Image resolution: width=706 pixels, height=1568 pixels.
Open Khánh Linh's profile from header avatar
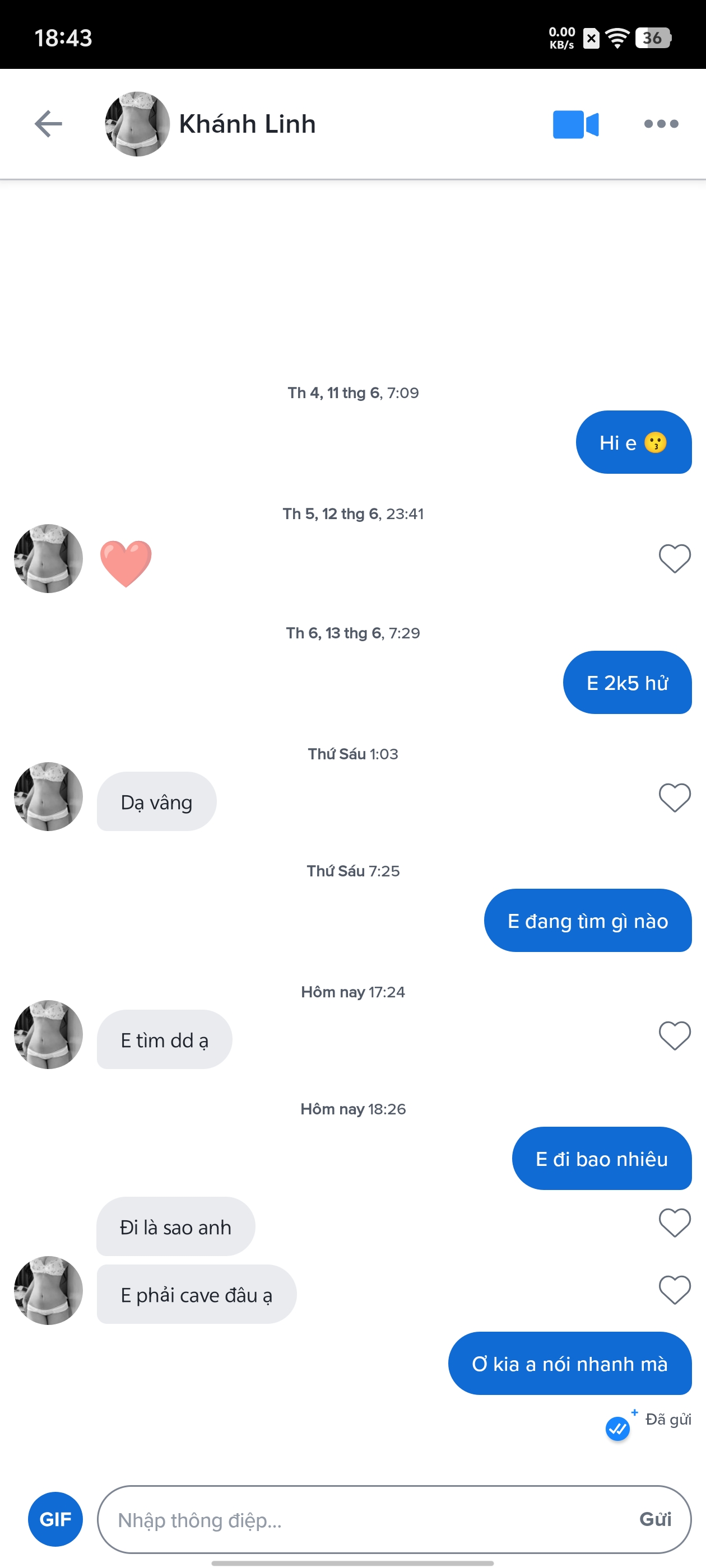[137, 124]
